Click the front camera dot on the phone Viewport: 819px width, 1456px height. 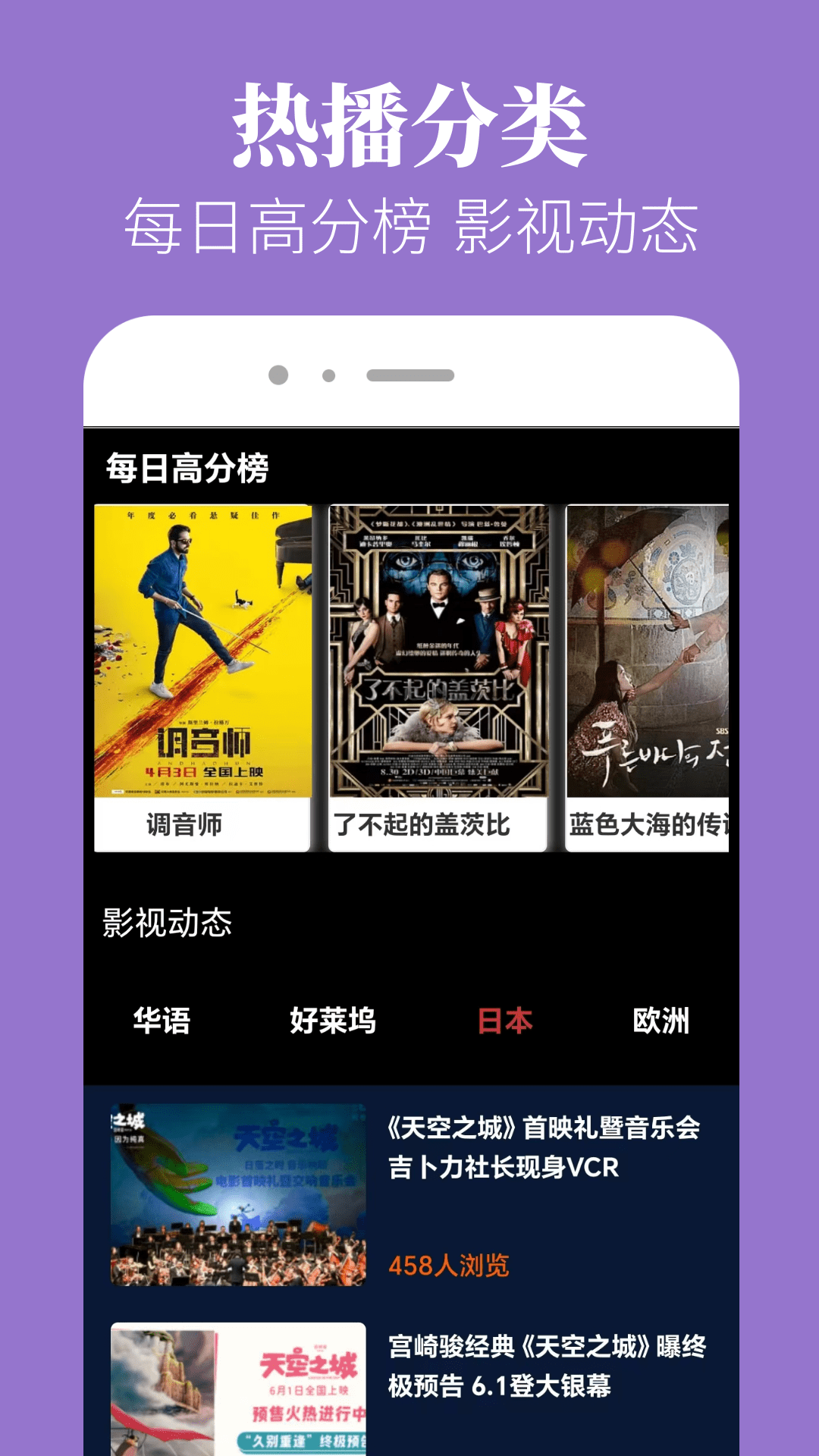point(278,375)
